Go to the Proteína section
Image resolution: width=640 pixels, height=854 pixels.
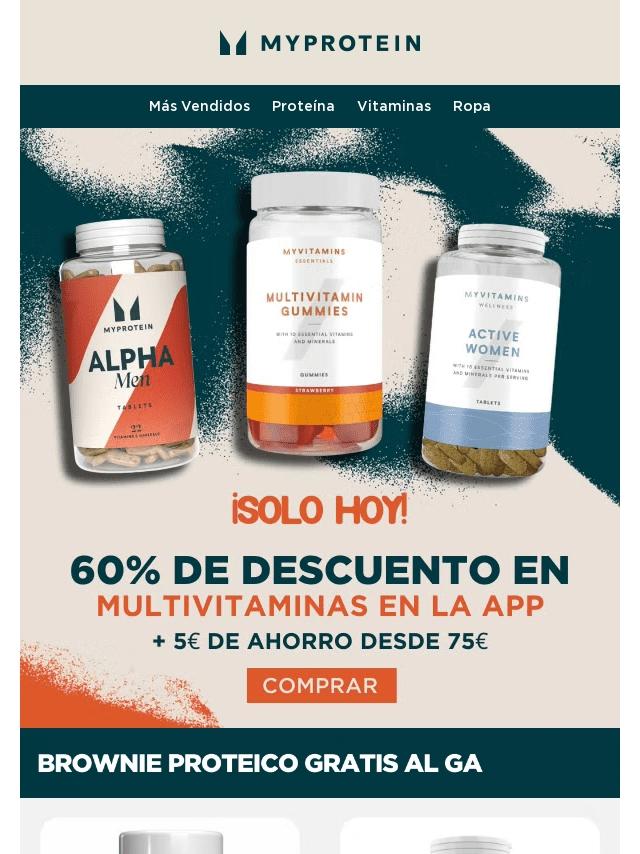tap(303, 106)
